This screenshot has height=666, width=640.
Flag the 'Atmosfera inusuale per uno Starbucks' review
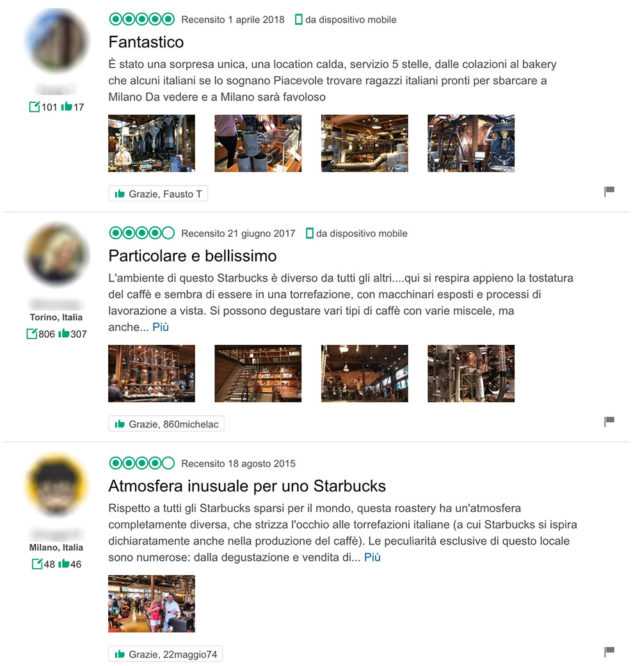coord(609,652)
